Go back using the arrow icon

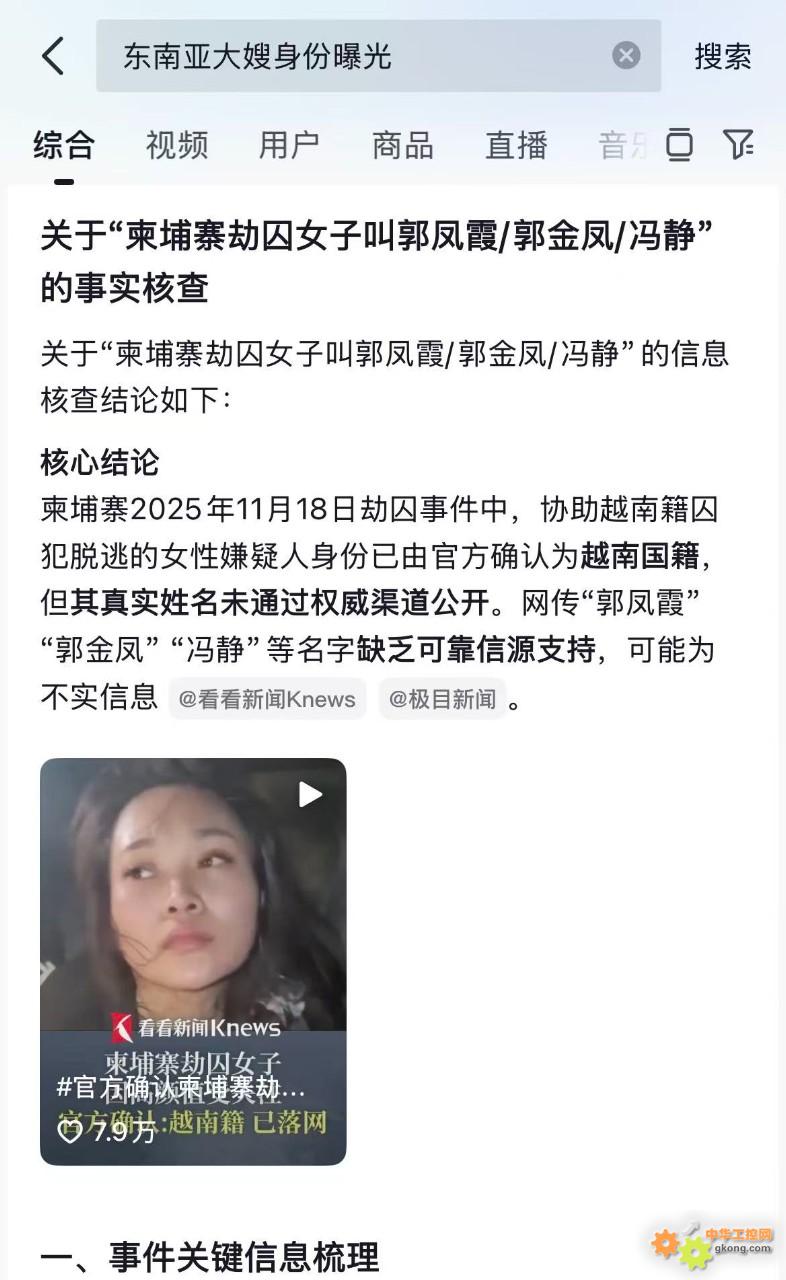click(x=53, y=56)
